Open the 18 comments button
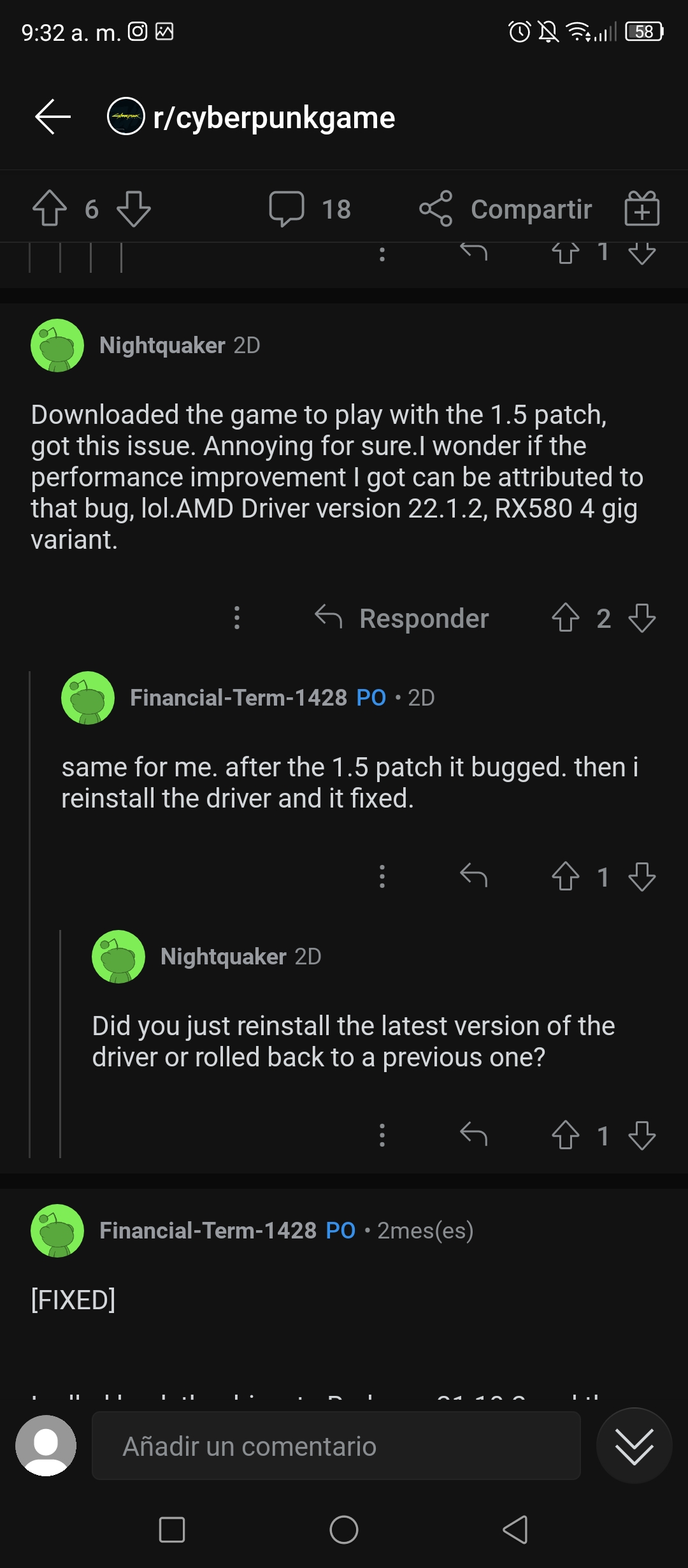688x1568 pixels. pyautogui.click(x=310, y=209)
